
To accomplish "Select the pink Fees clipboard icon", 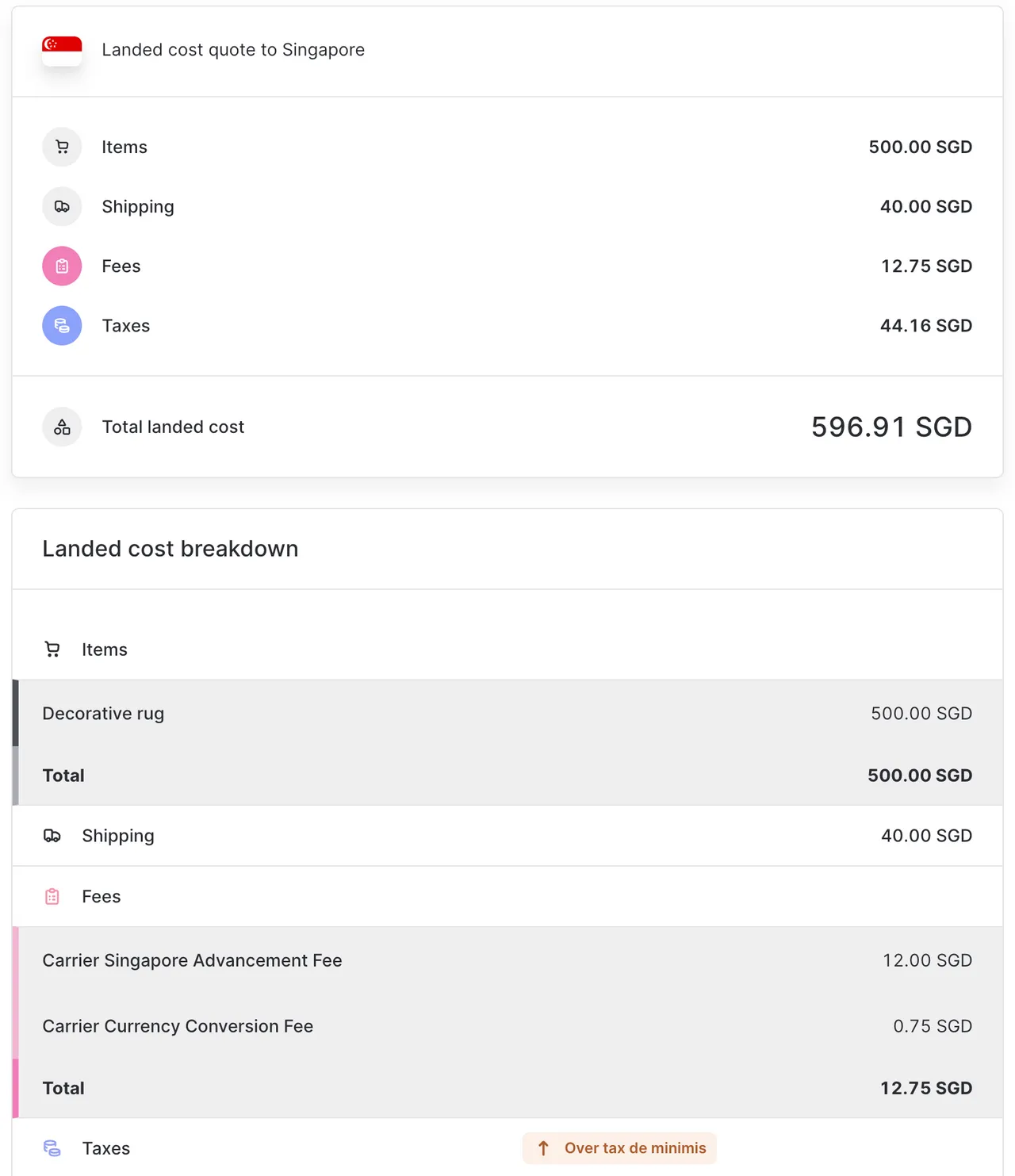I will 62,266.
